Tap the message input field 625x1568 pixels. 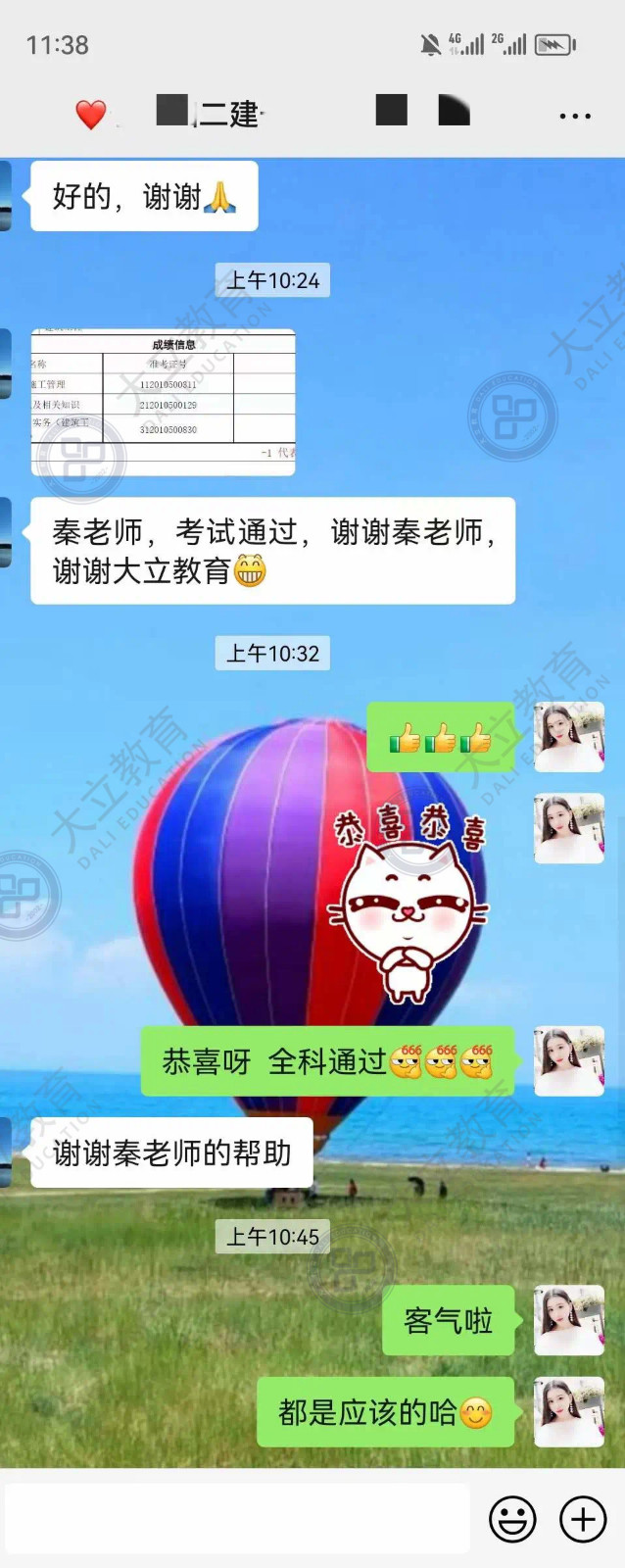click(237, 1519)
